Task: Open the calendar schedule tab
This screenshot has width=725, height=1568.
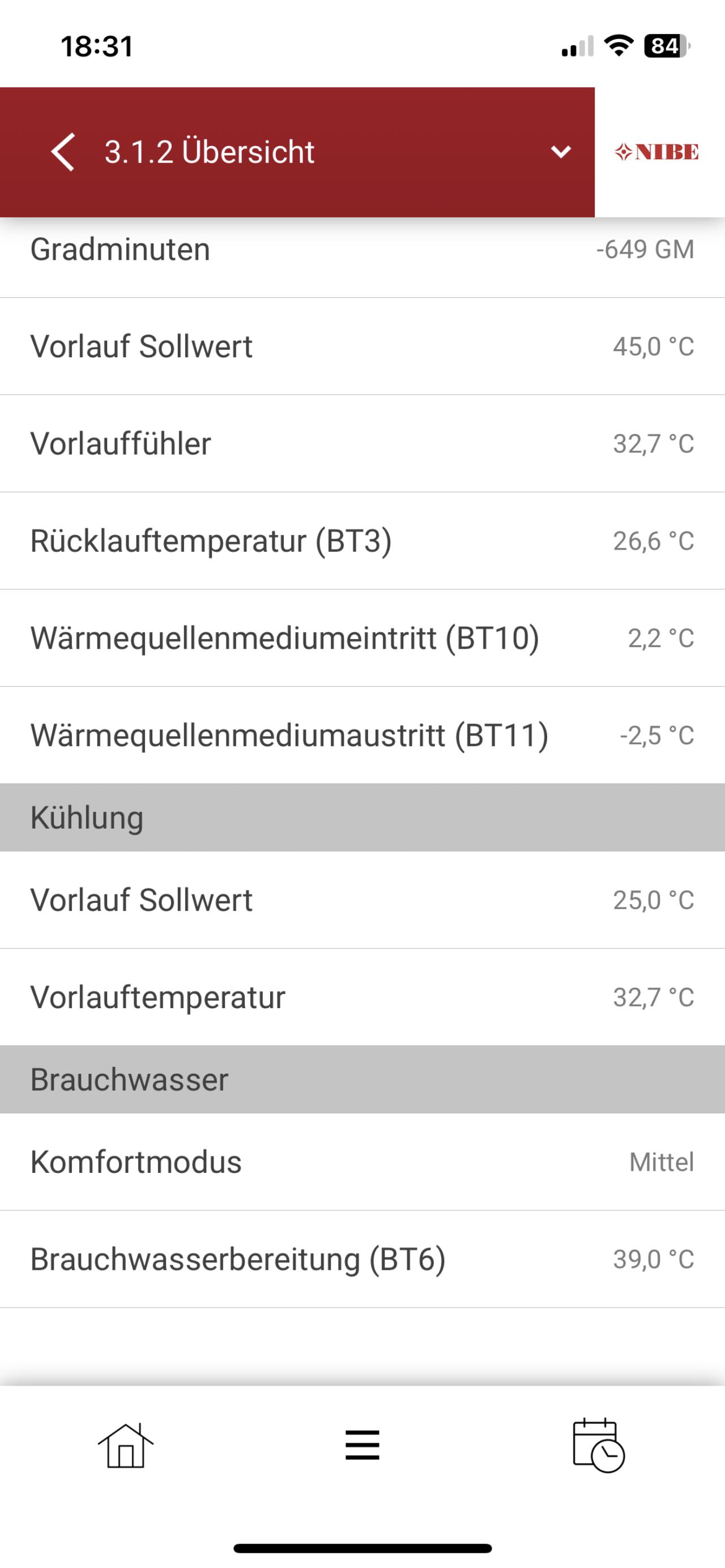Action: point(598,1446)
